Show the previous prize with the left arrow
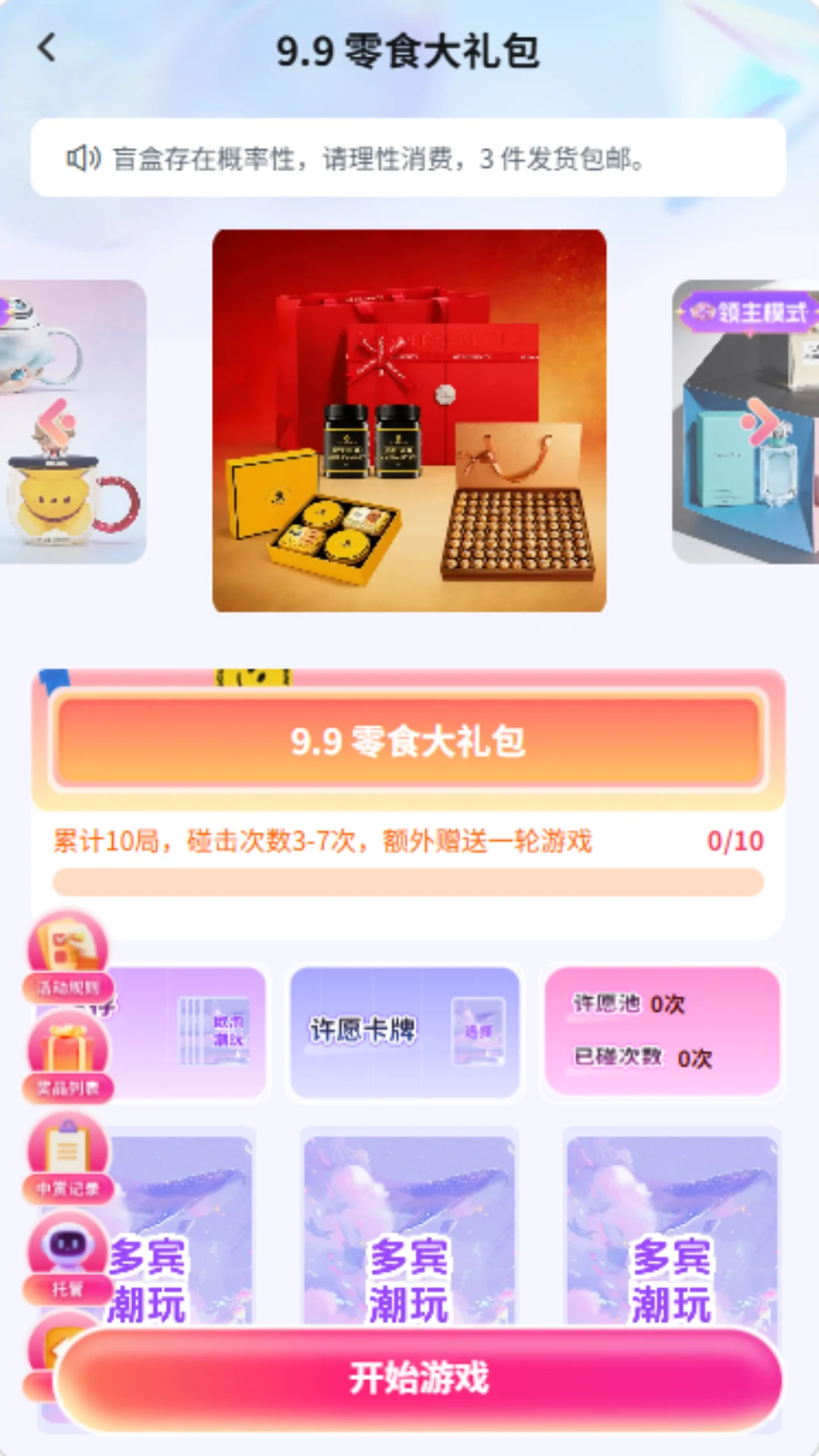Viewport: 819px width, 1456px height. point(57,419)
